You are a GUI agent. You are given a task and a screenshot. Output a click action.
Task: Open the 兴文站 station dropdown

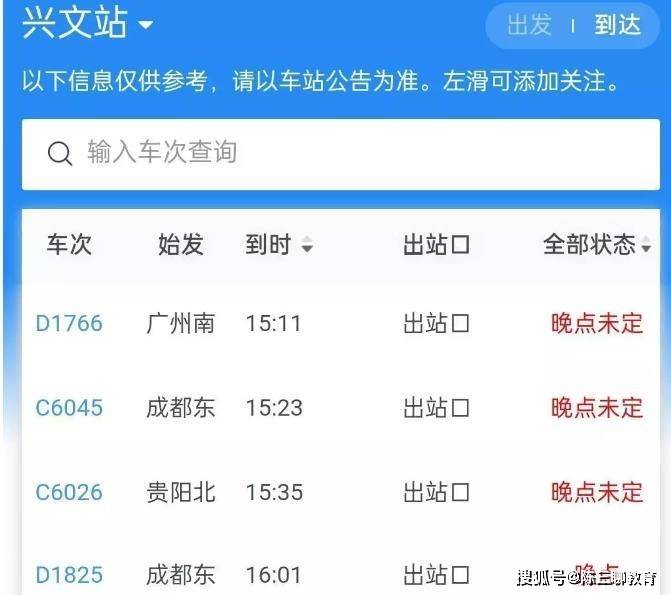pos(88,24)
